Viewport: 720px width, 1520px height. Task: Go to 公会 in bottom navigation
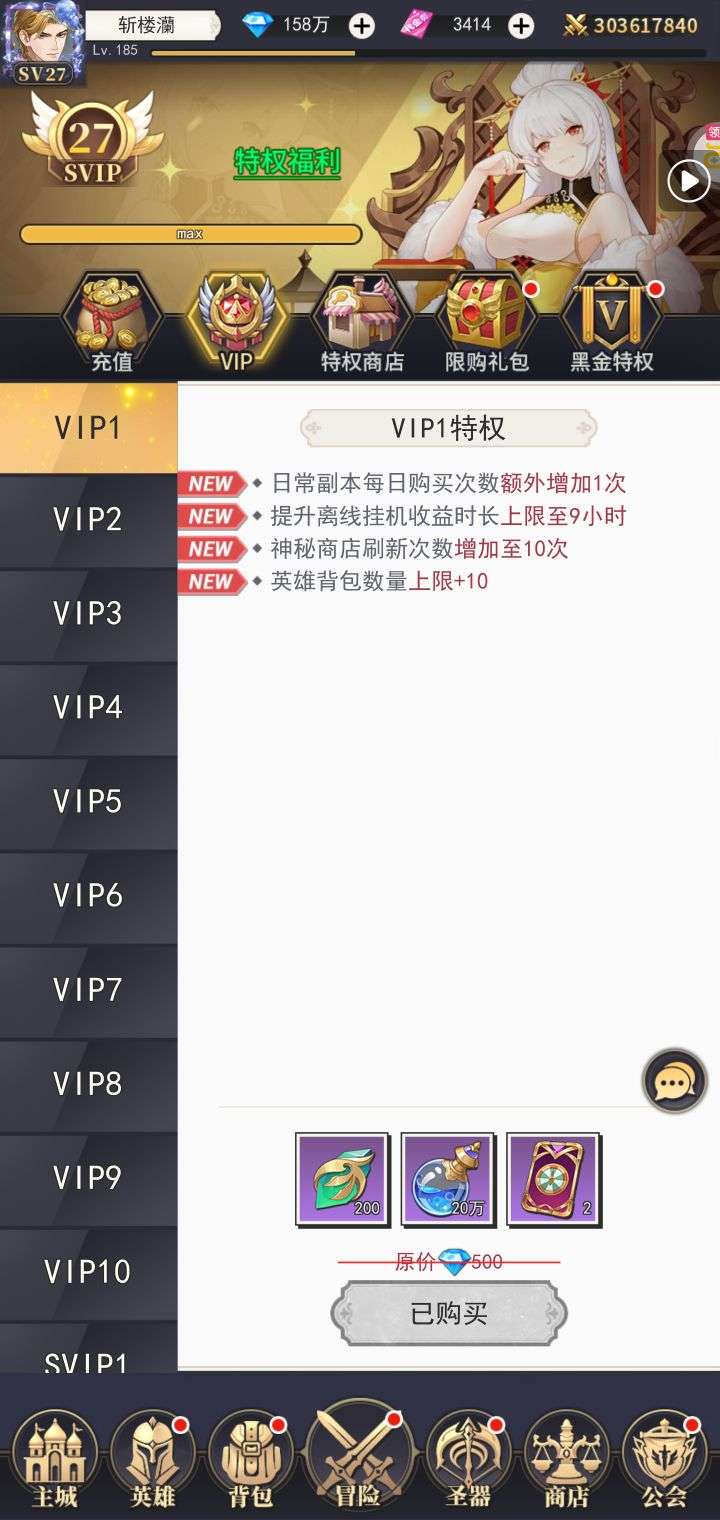664,1460
